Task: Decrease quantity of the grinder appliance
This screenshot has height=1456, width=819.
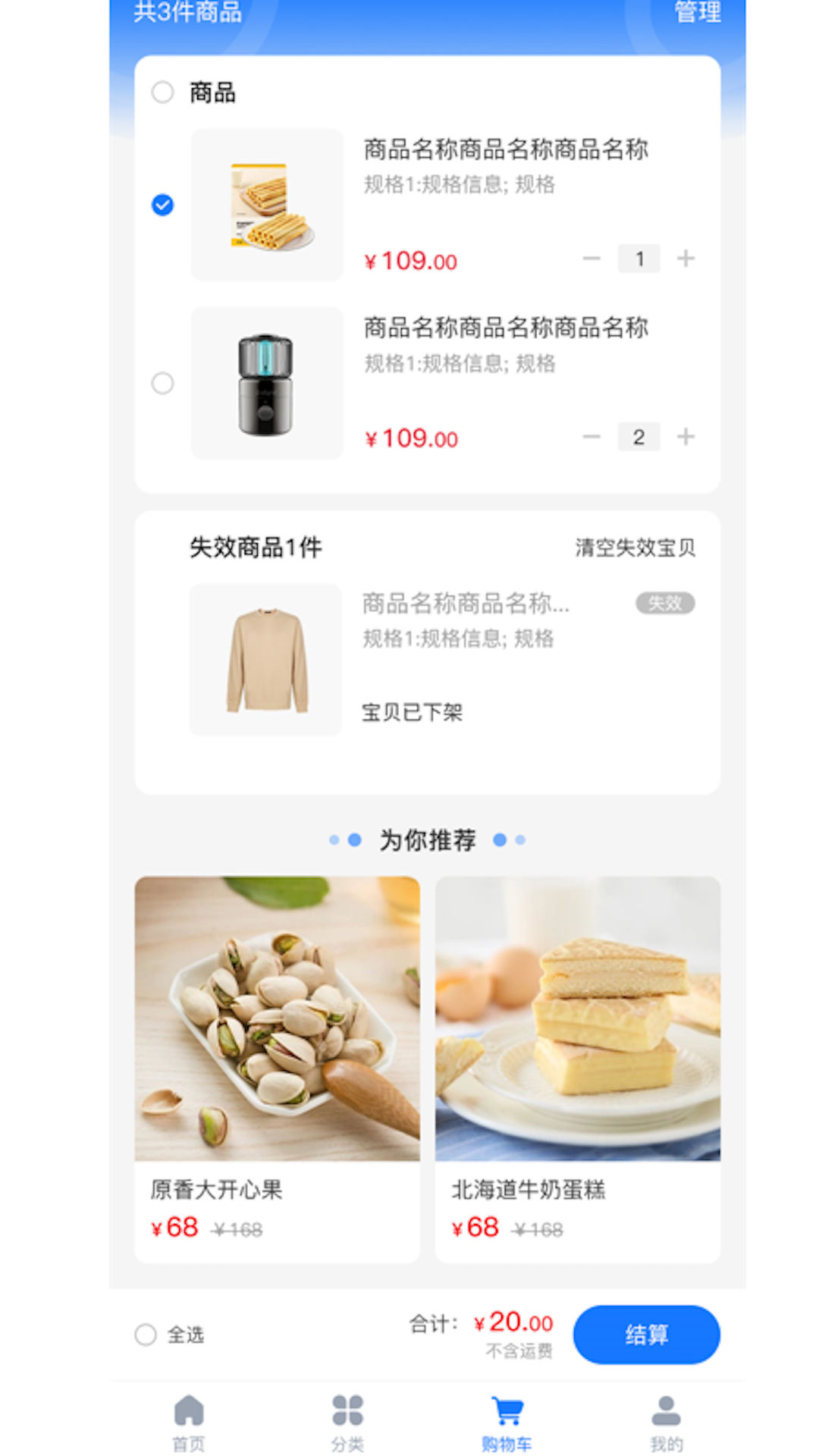Action: coord(591,437)
